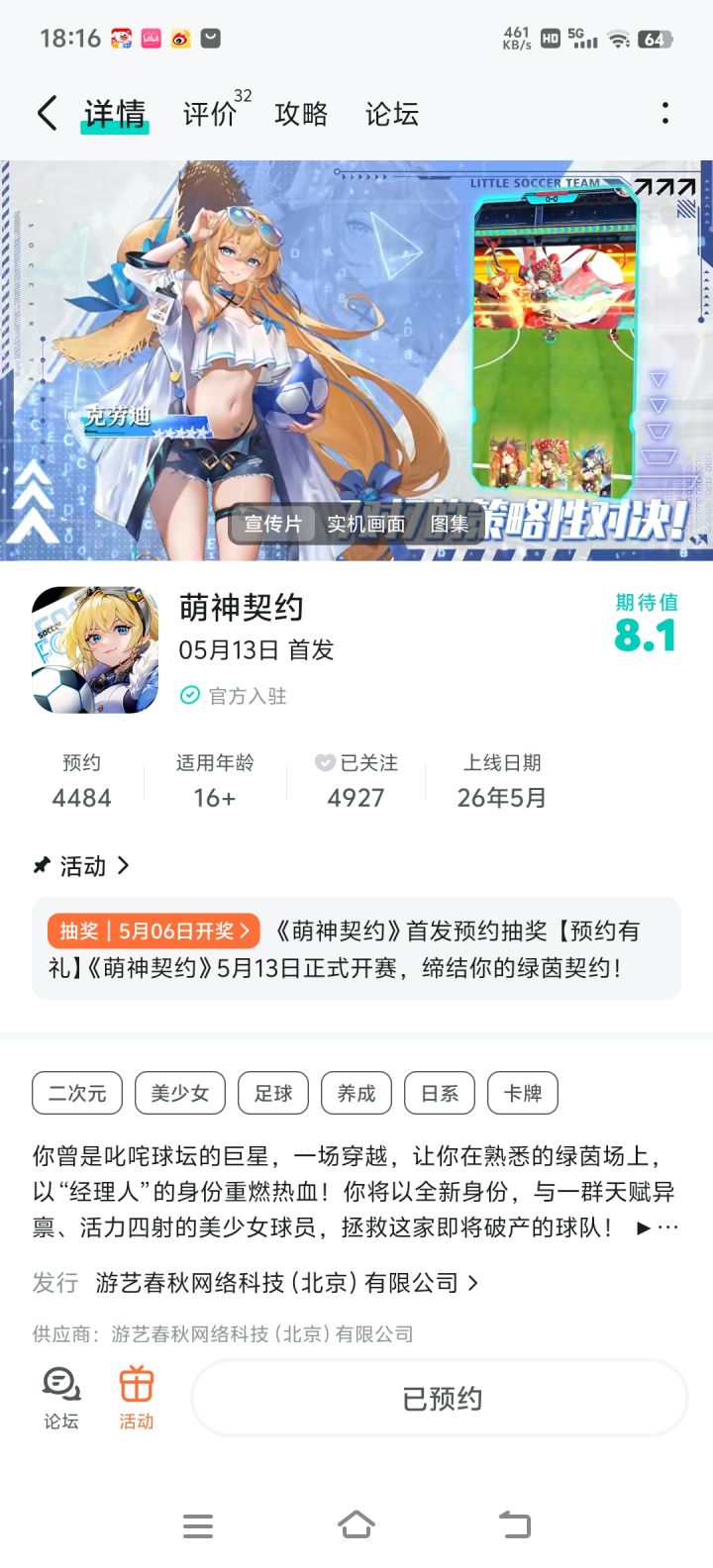Viewport: 713px width, 1568px height.
Task: Tap the 活动 gift icon in bottom bar
Action: pos(136,1394)
